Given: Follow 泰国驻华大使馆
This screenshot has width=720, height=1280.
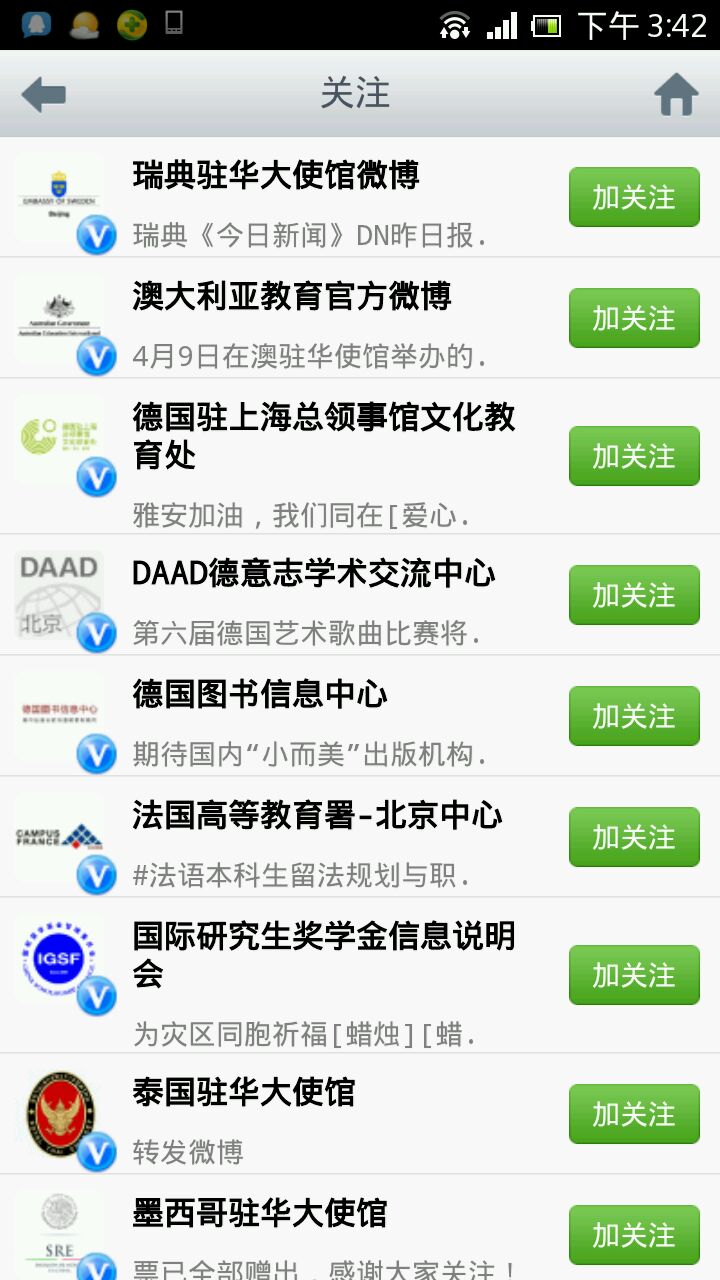Looking at the screenshot, I should pyautogui.click(x=634, y=1114).
